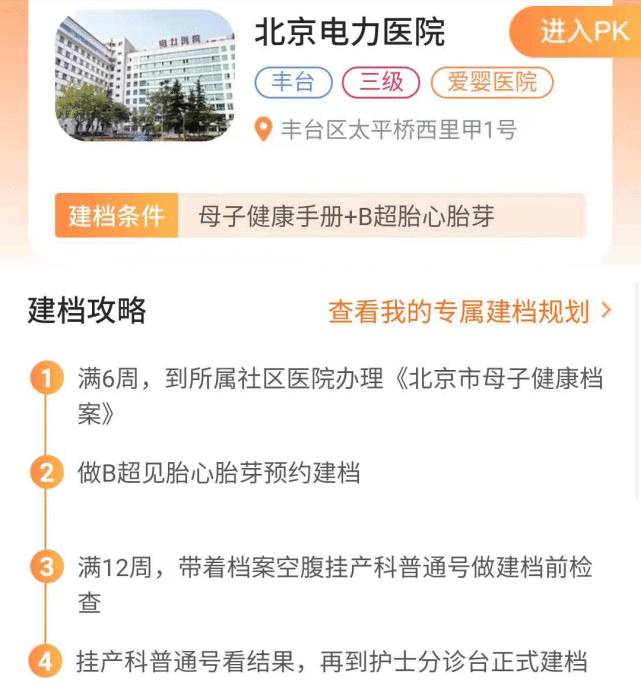Open the 北京电力医院 hospital photo

pyautogui.click(x=145, y=76)
